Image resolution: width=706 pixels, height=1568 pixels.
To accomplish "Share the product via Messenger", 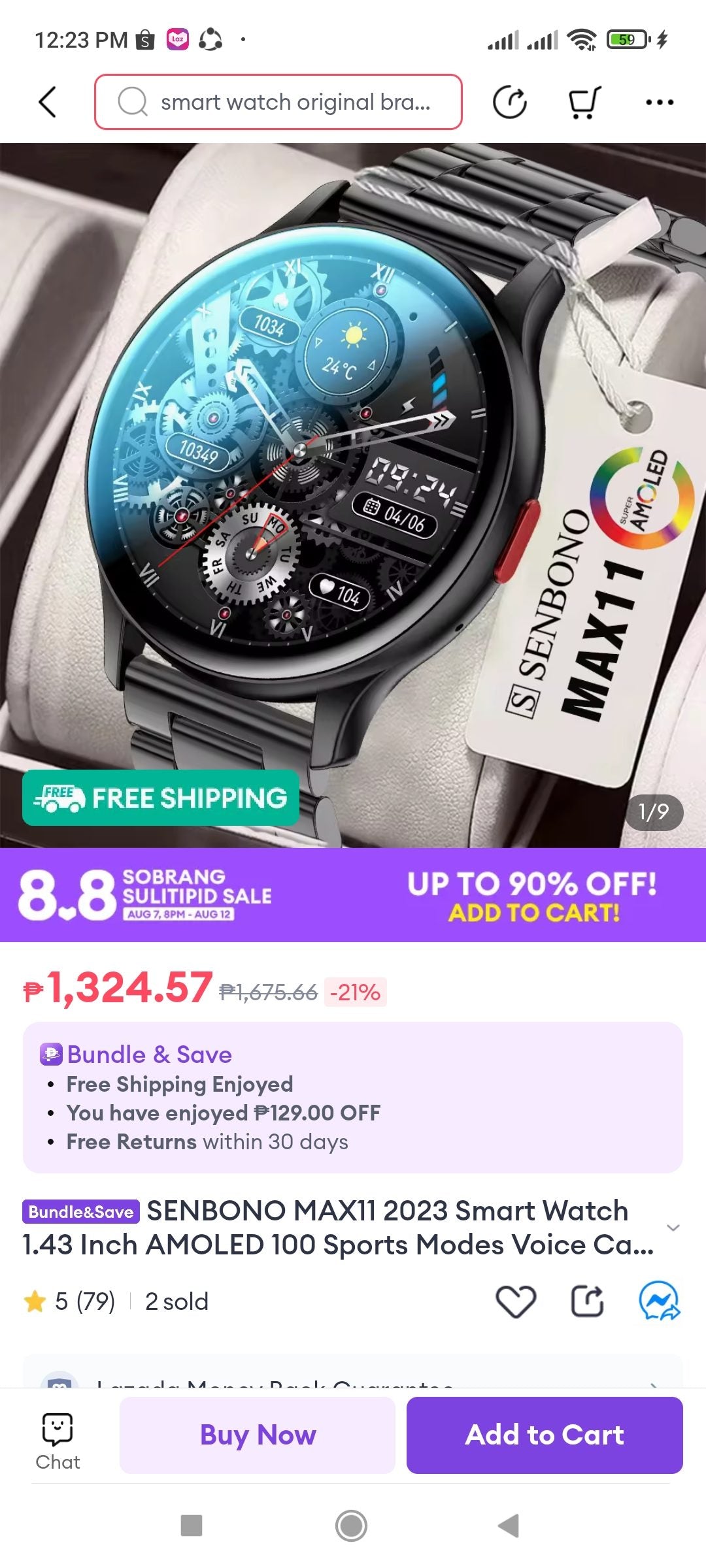I will (659, 1301).
